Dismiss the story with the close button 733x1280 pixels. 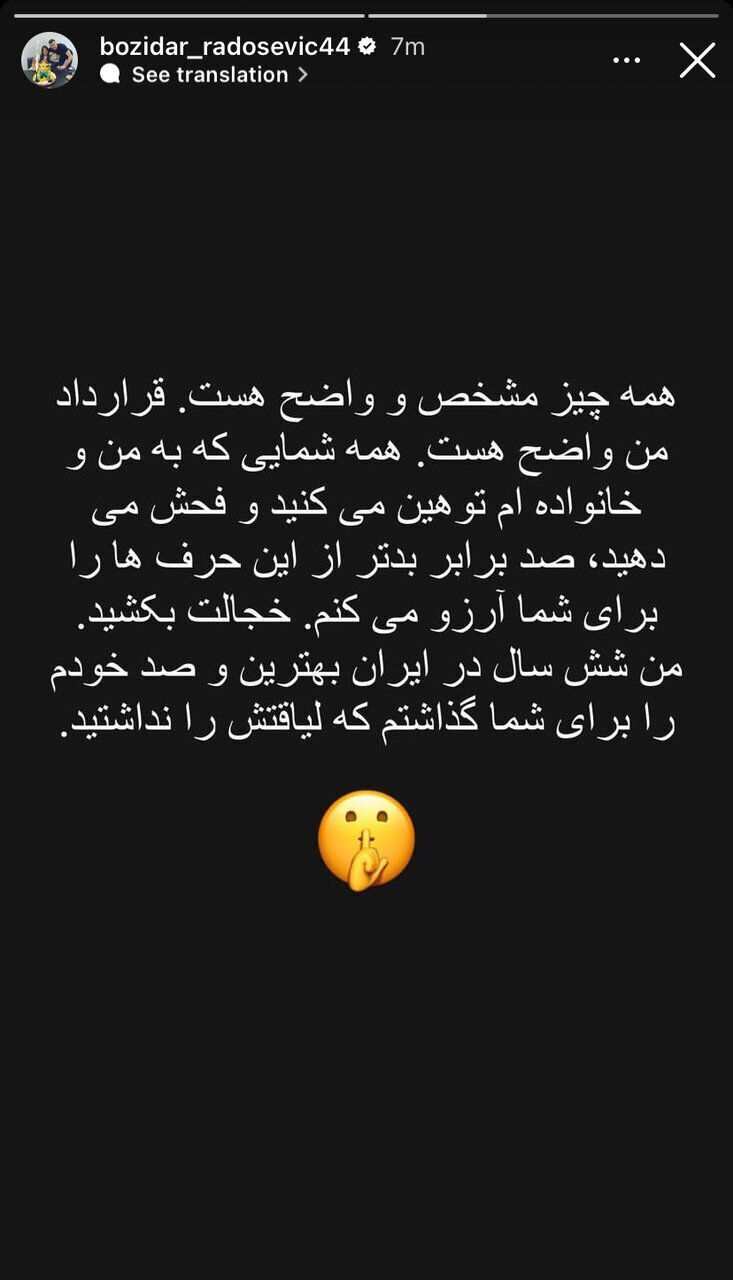[696, 60]
